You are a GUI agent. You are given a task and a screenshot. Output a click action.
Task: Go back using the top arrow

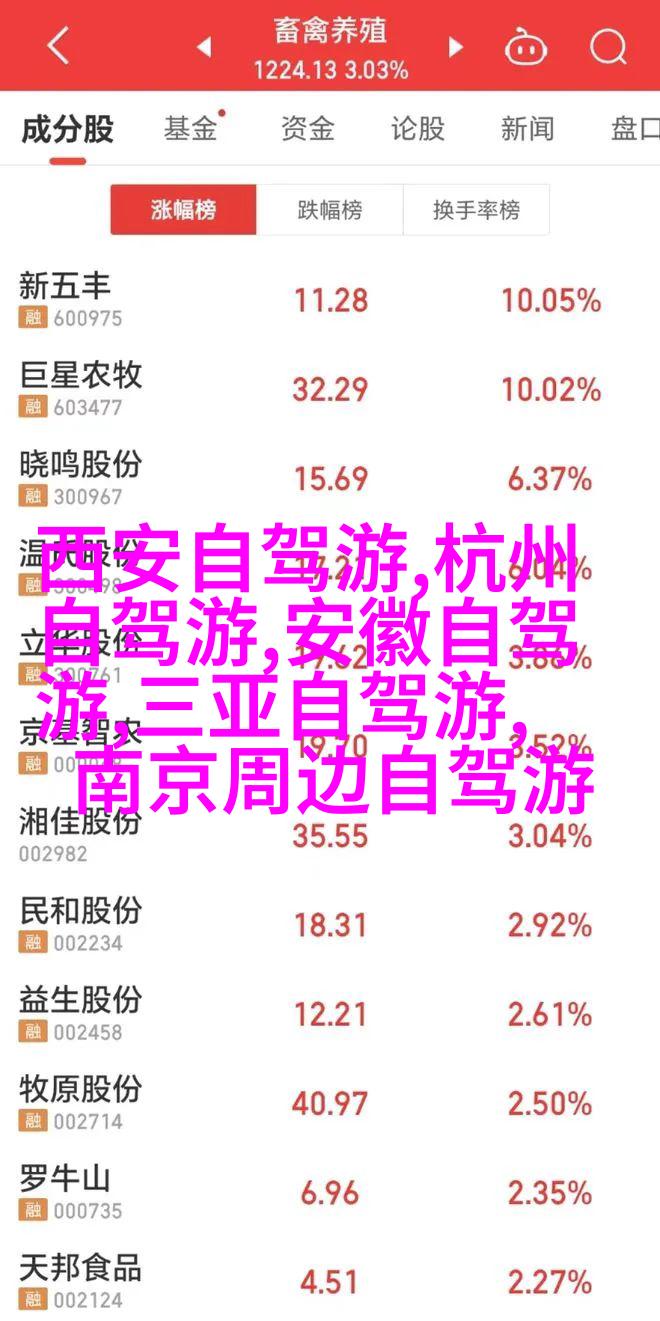point(58,46)
